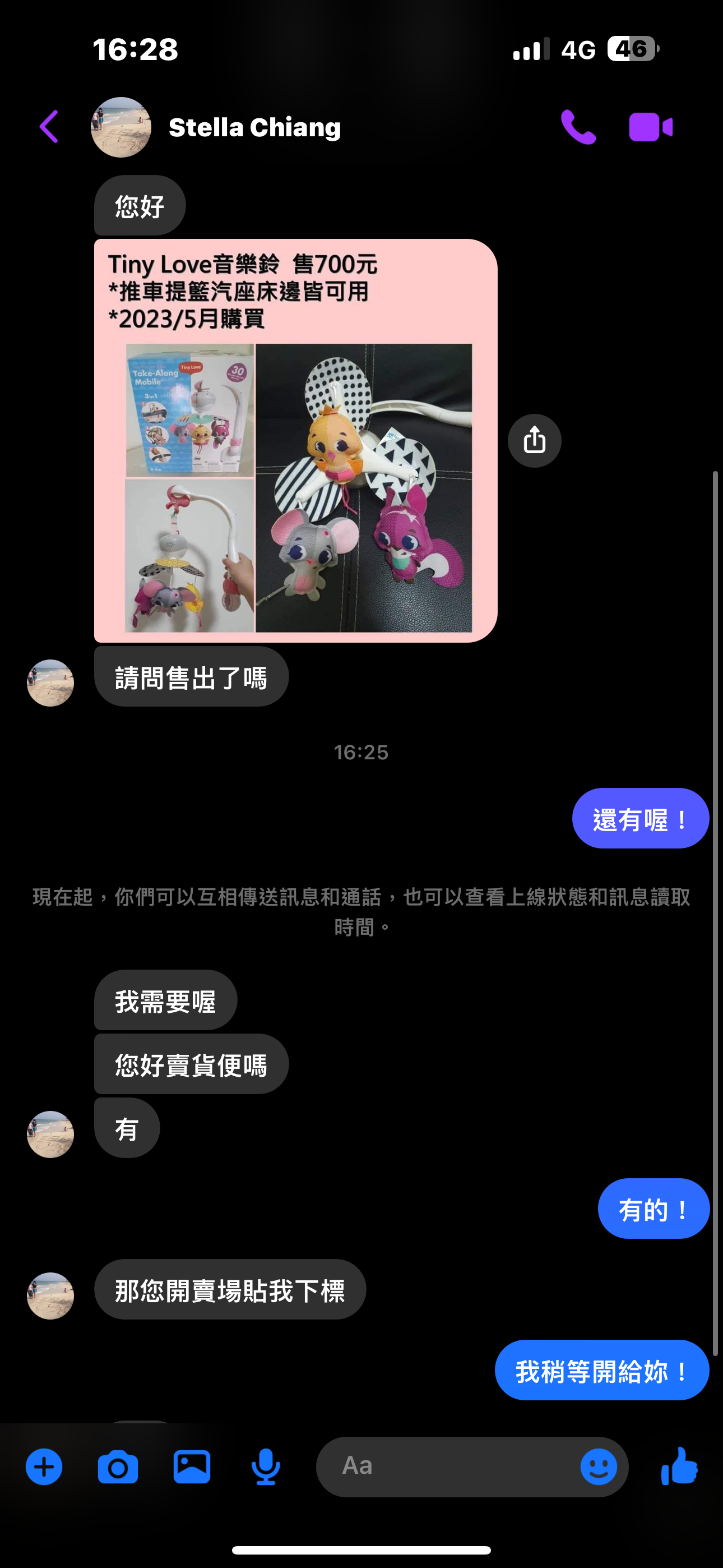
Task: Open the photo gallery picker
Action: click(x=192, y=1467)
